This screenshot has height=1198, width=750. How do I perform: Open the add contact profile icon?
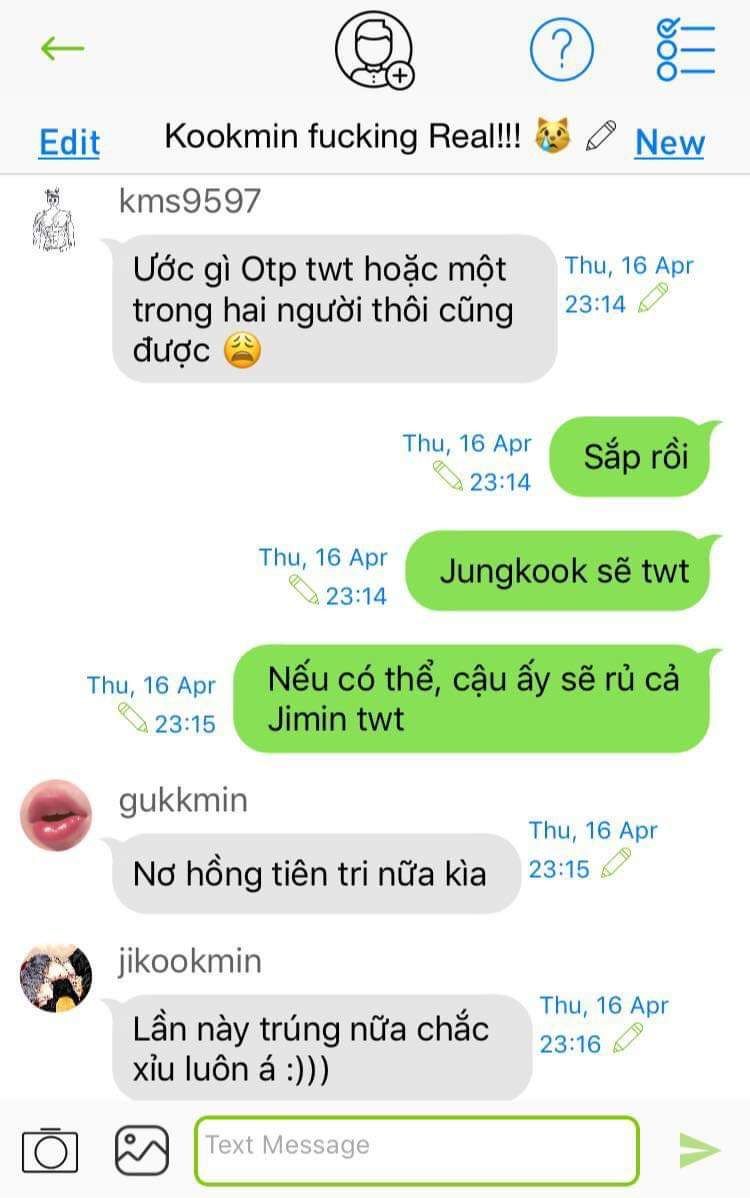pos(374,49)
